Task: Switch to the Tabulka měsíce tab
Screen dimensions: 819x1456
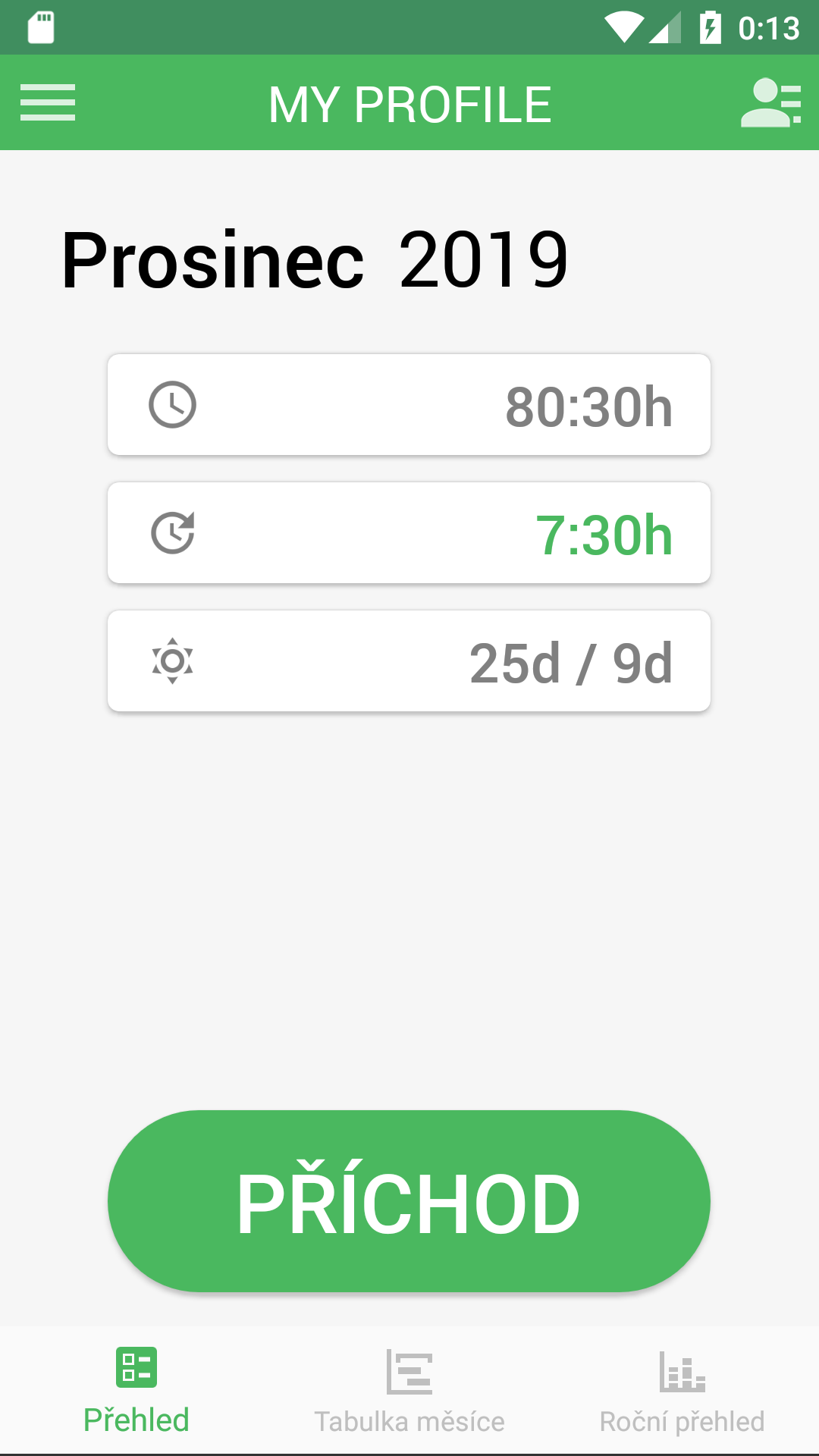Action: (409, 1392)
